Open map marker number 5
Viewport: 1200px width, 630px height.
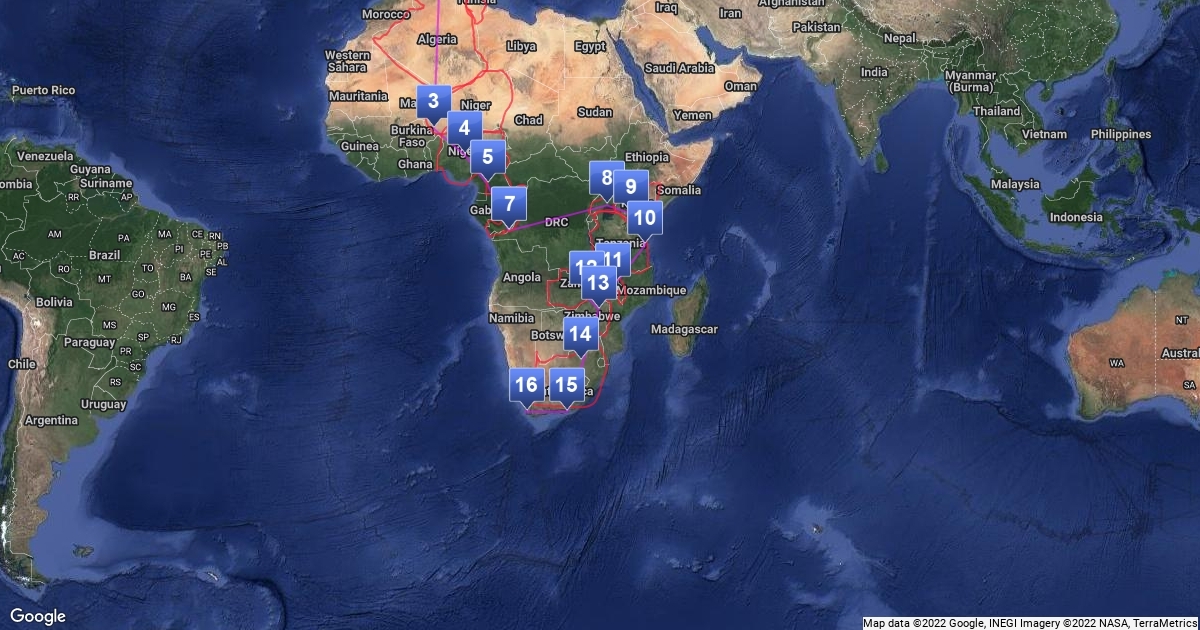[x=487, y=156]
